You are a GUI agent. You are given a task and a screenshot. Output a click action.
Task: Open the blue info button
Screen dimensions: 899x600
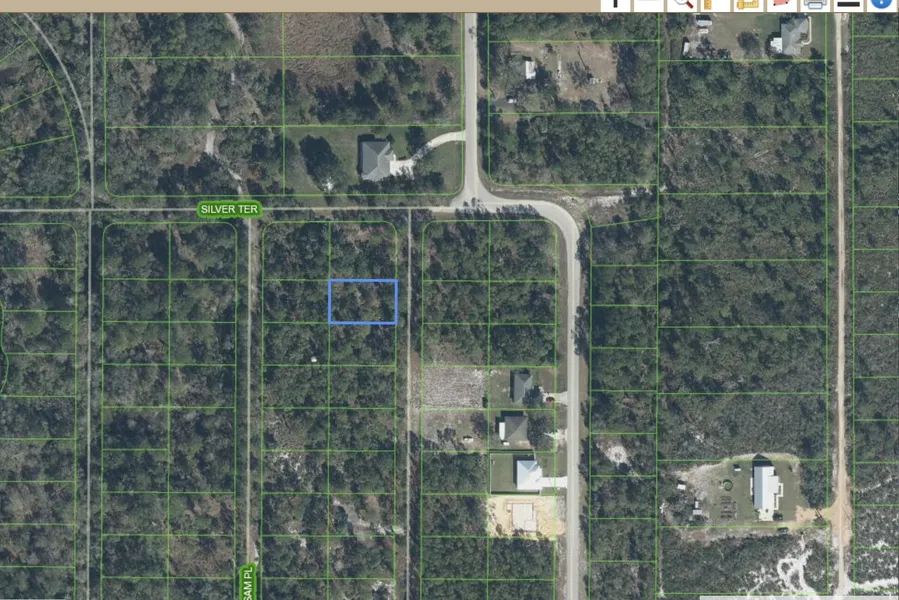tap(880, 4)
